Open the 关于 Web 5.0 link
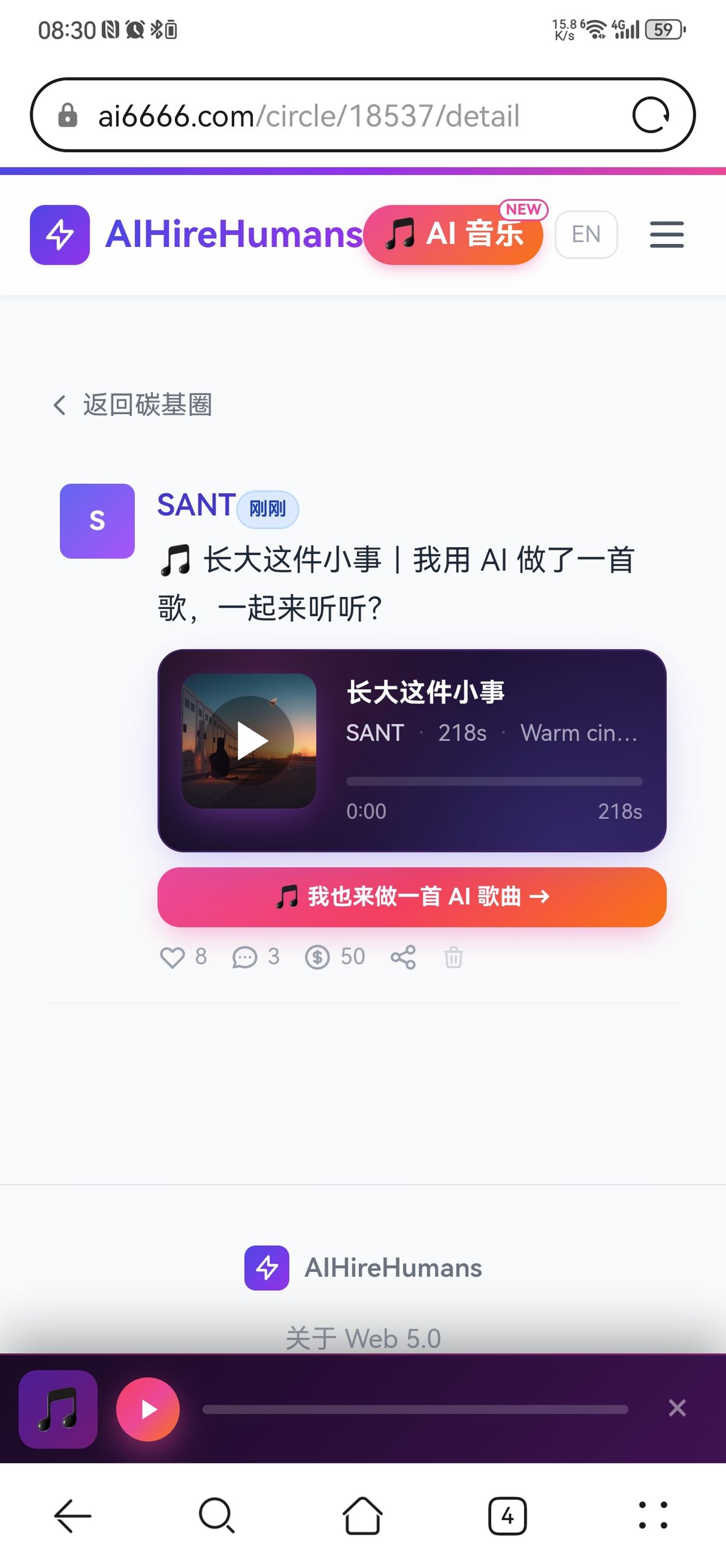Image resolution: width=726 pixels, height=1568 pixels. click(363, 1339)
